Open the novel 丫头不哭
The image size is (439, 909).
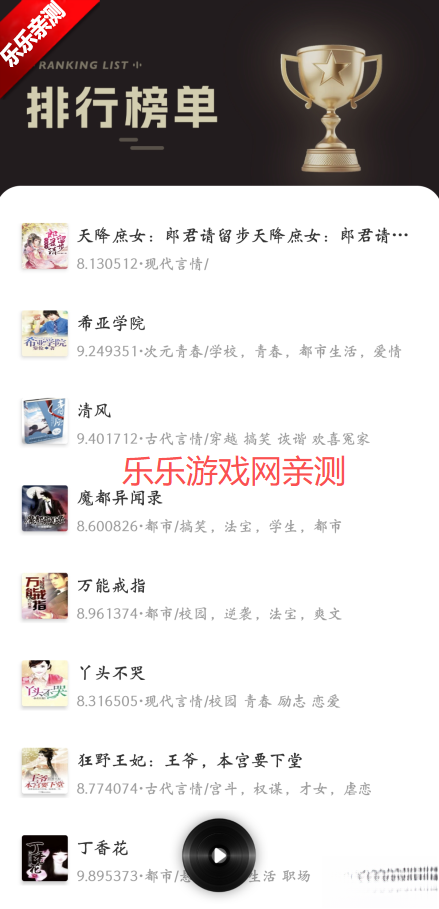coord(219,684)
